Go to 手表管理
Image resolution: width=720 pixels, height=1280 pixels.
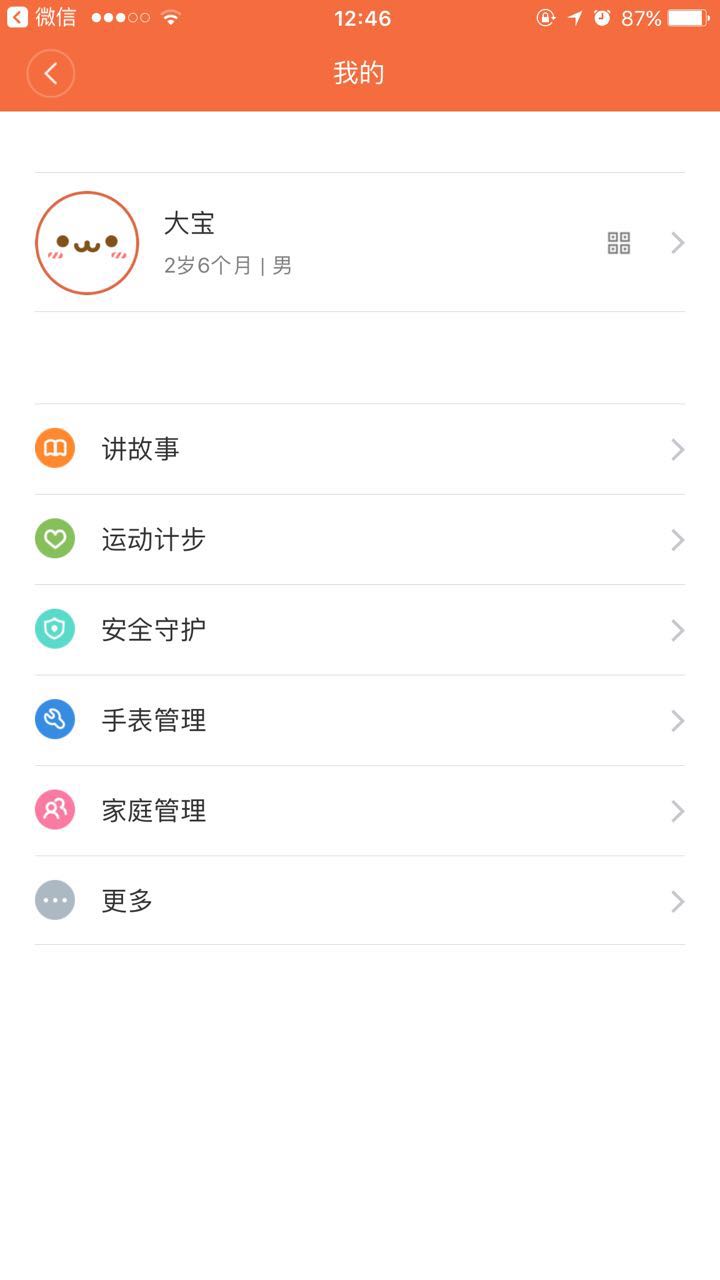pos(360,720)
